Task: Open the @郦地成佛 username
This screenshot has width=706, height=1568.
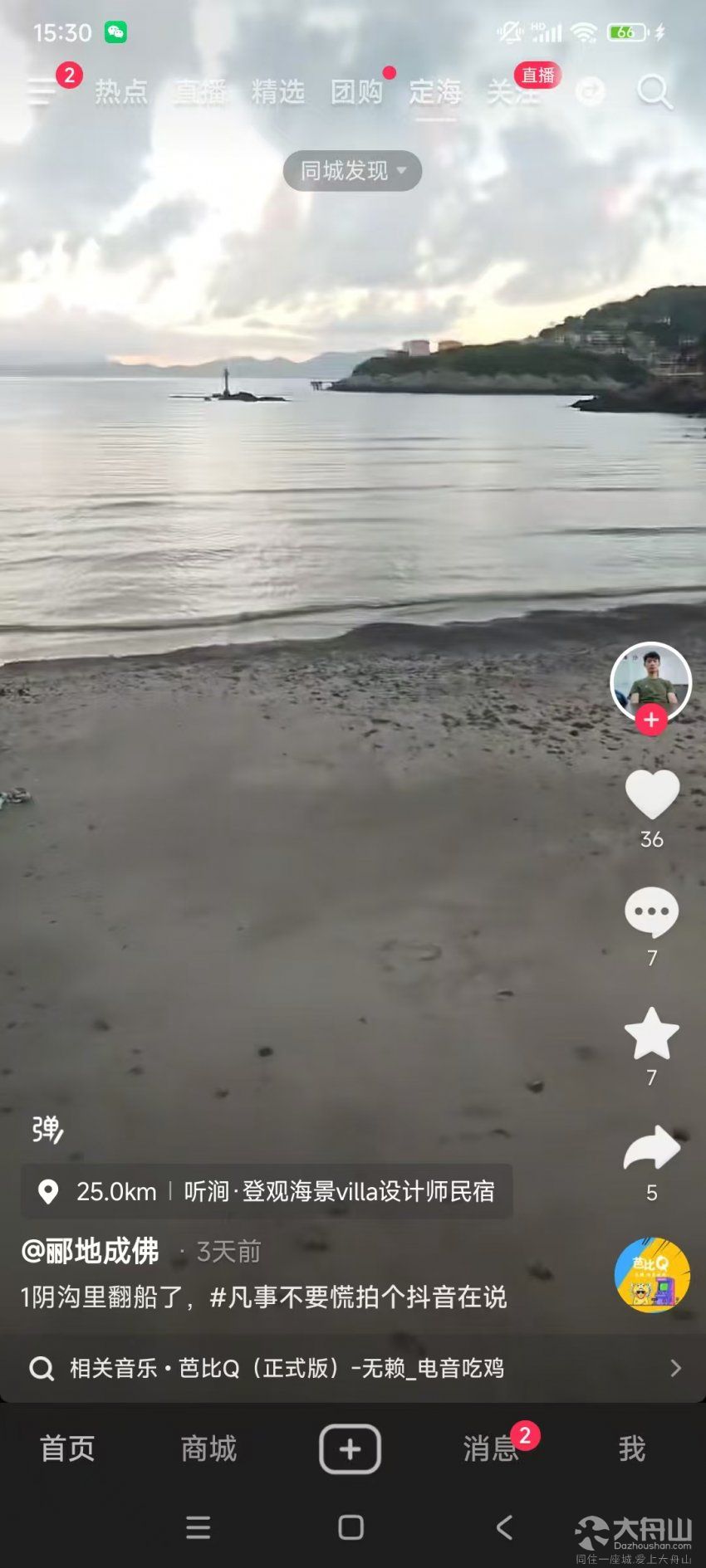Action: click(x=90, y=1251)
